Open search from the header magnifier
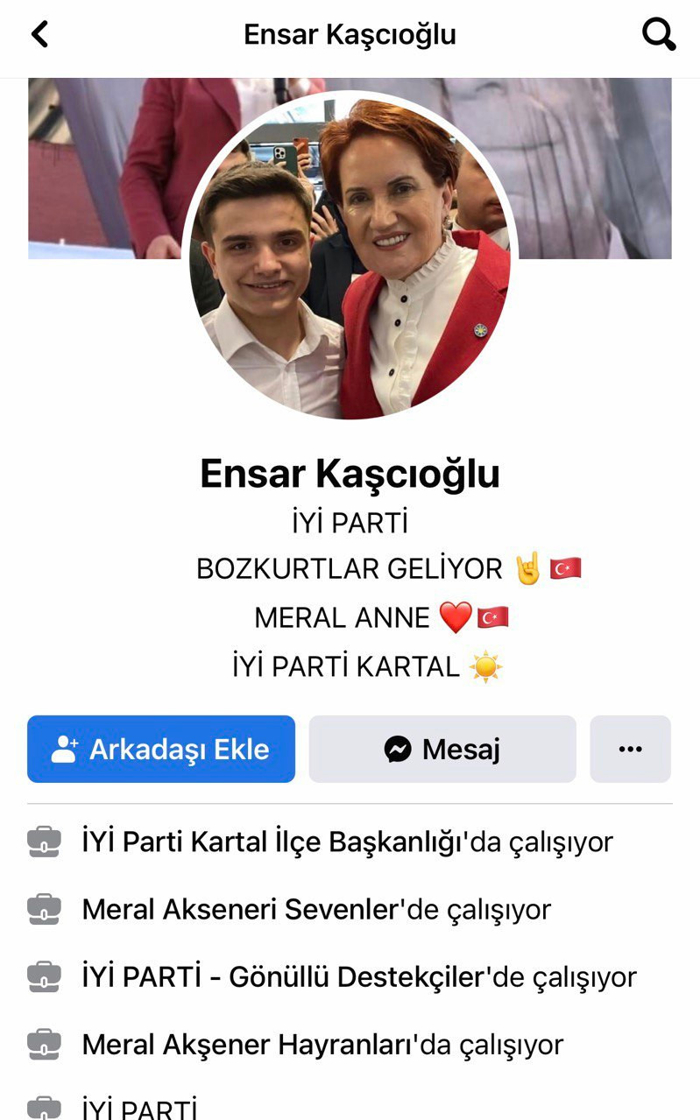This screenshot has width=700, height=1120. [x=658, y=35]
